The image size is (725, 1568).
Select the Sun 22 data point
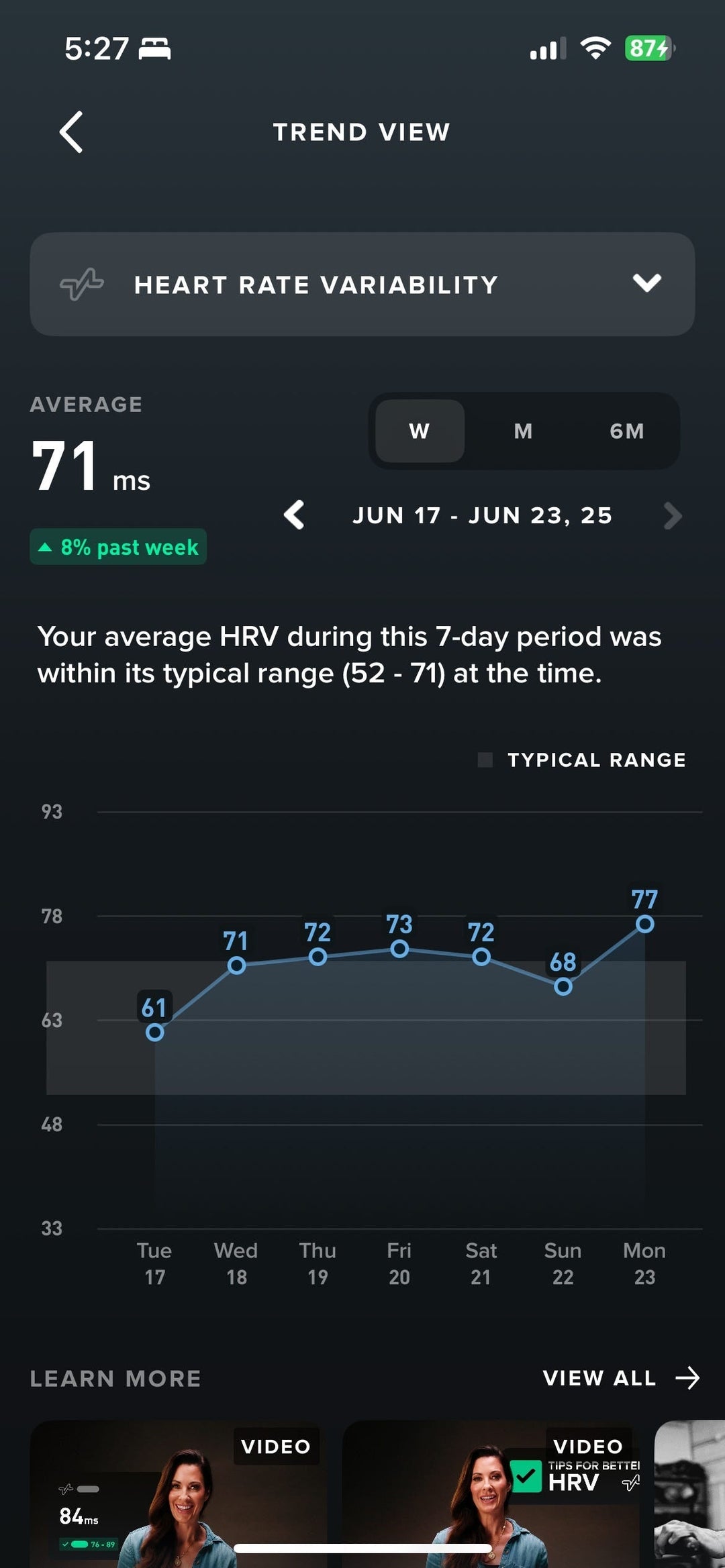(x=563, y=986)
